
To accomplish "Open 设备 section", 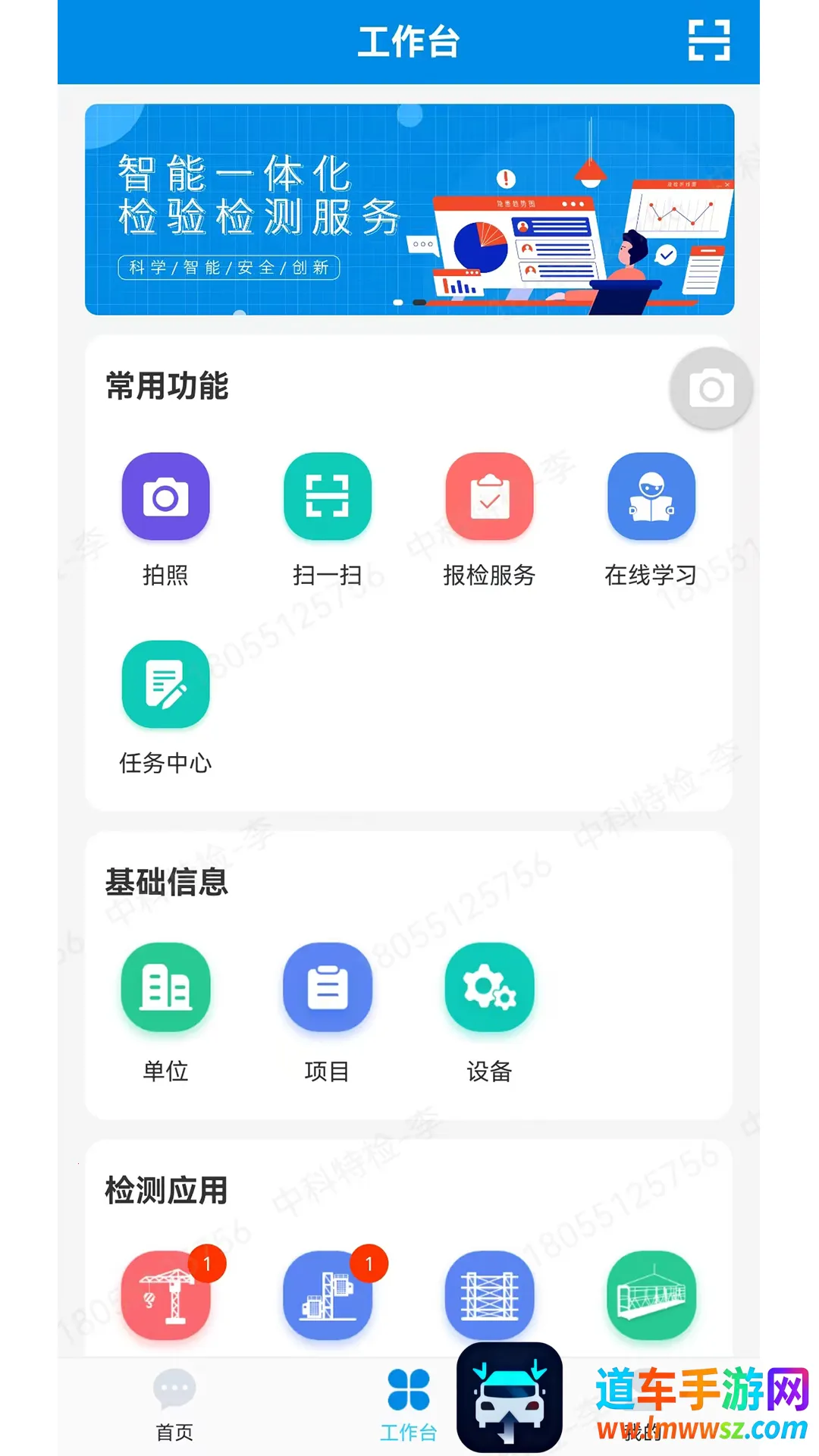I will coord(489,987).
